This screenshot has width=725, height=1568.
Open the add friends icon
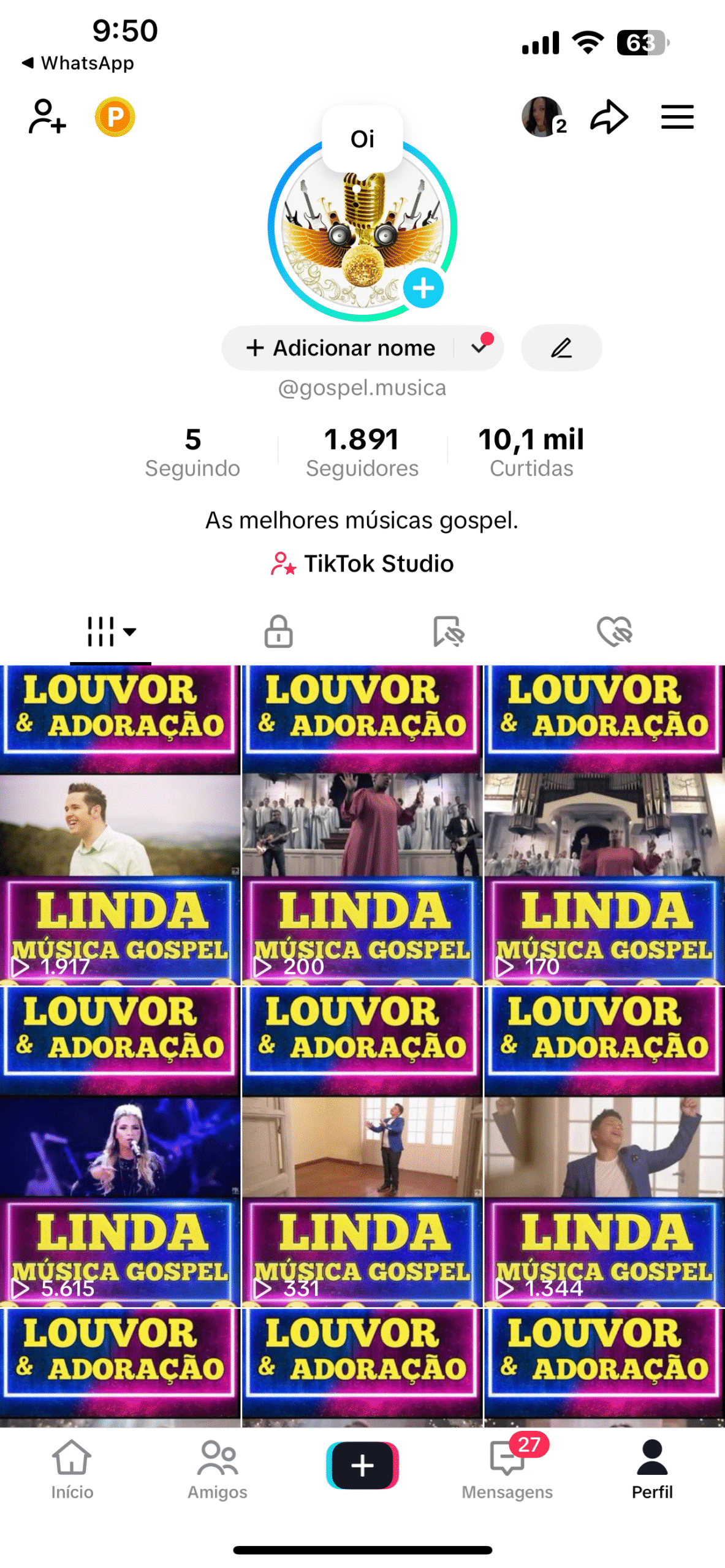[47, 116]
